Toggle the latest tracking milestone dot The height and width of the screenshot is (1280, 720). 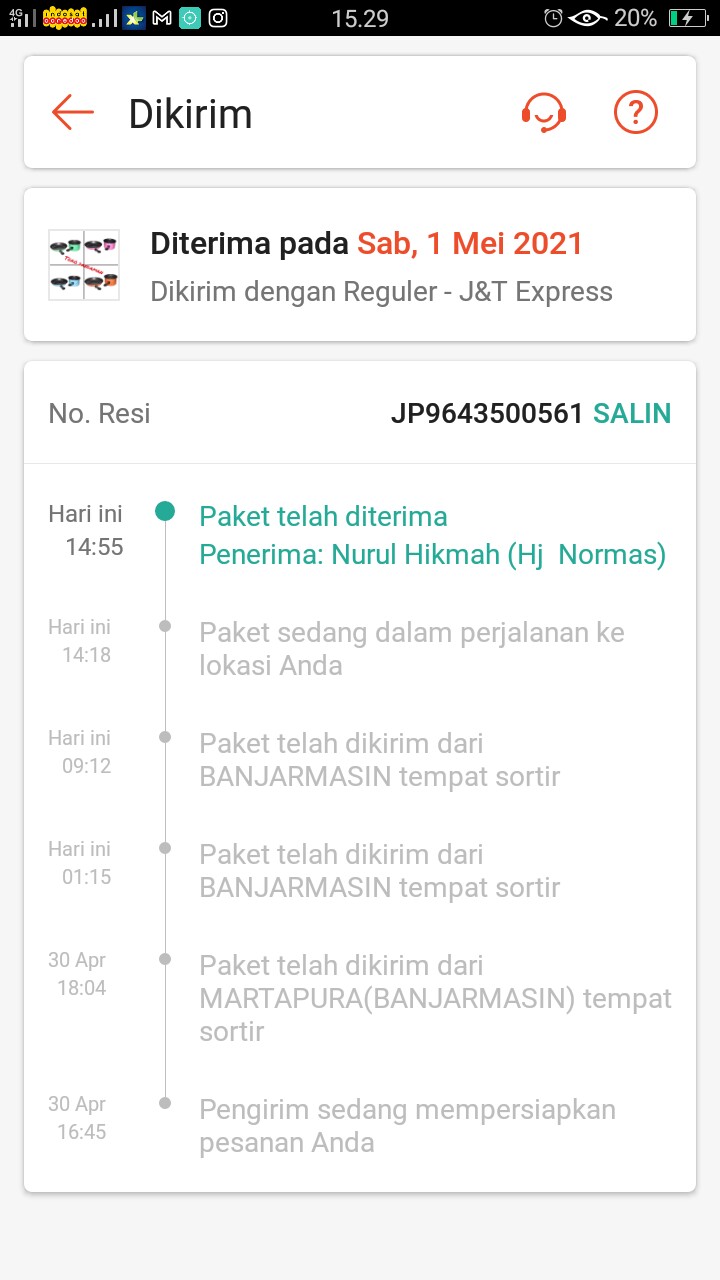(x=166, y=510)
